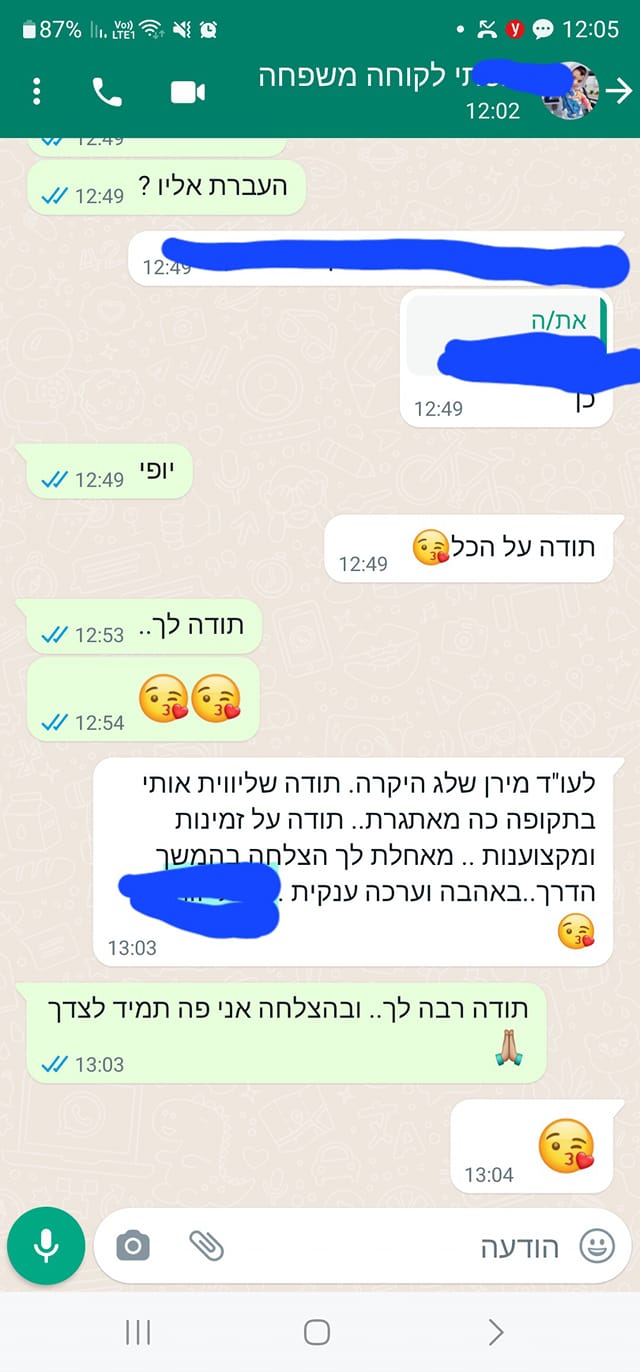640x1372 pixels.
Task: Focus the הודעה message input field
Action: point(400,1247)
